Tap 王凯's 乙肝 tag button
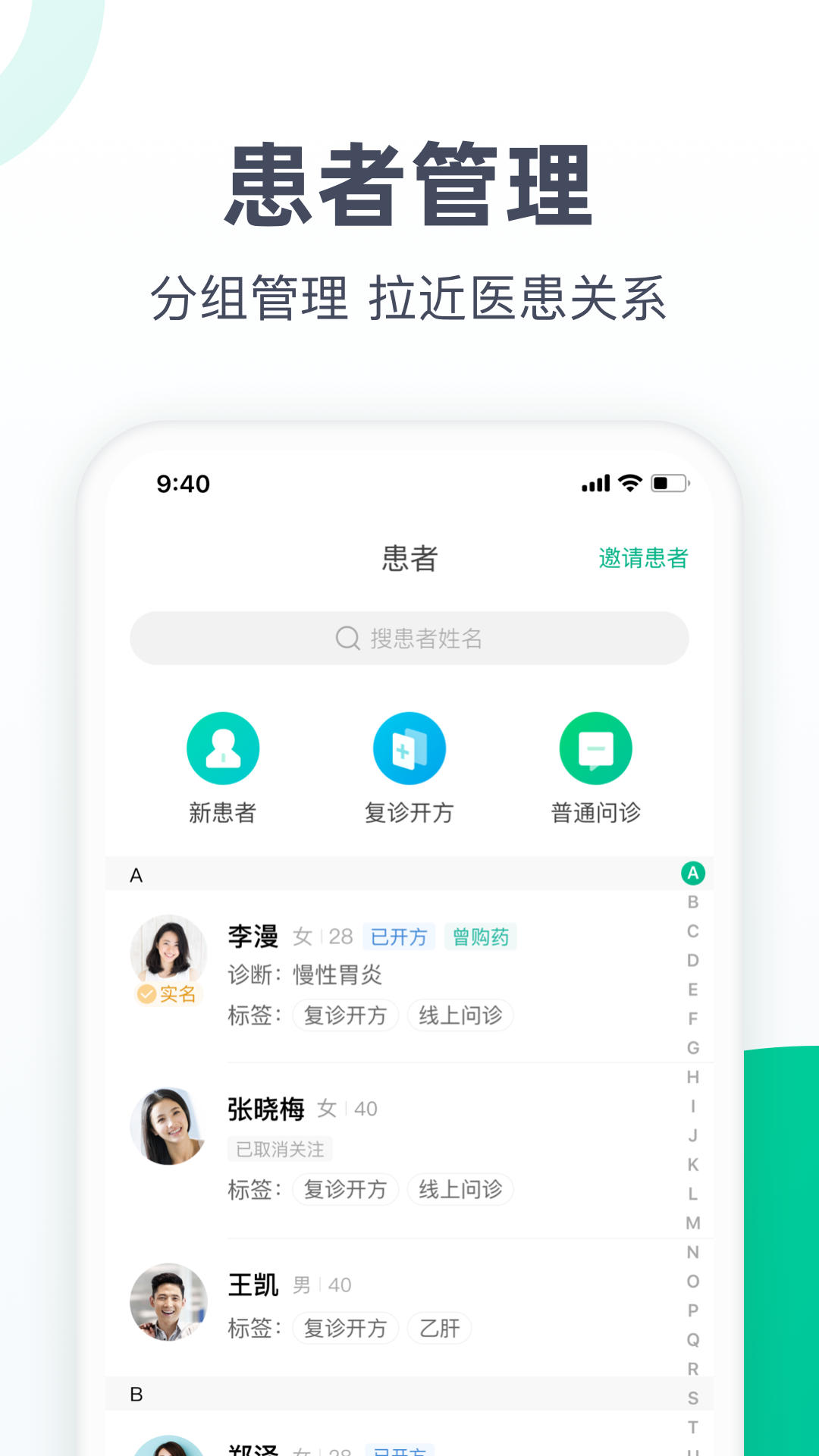The image size is (819, 1456). (x=438, y=1328)
